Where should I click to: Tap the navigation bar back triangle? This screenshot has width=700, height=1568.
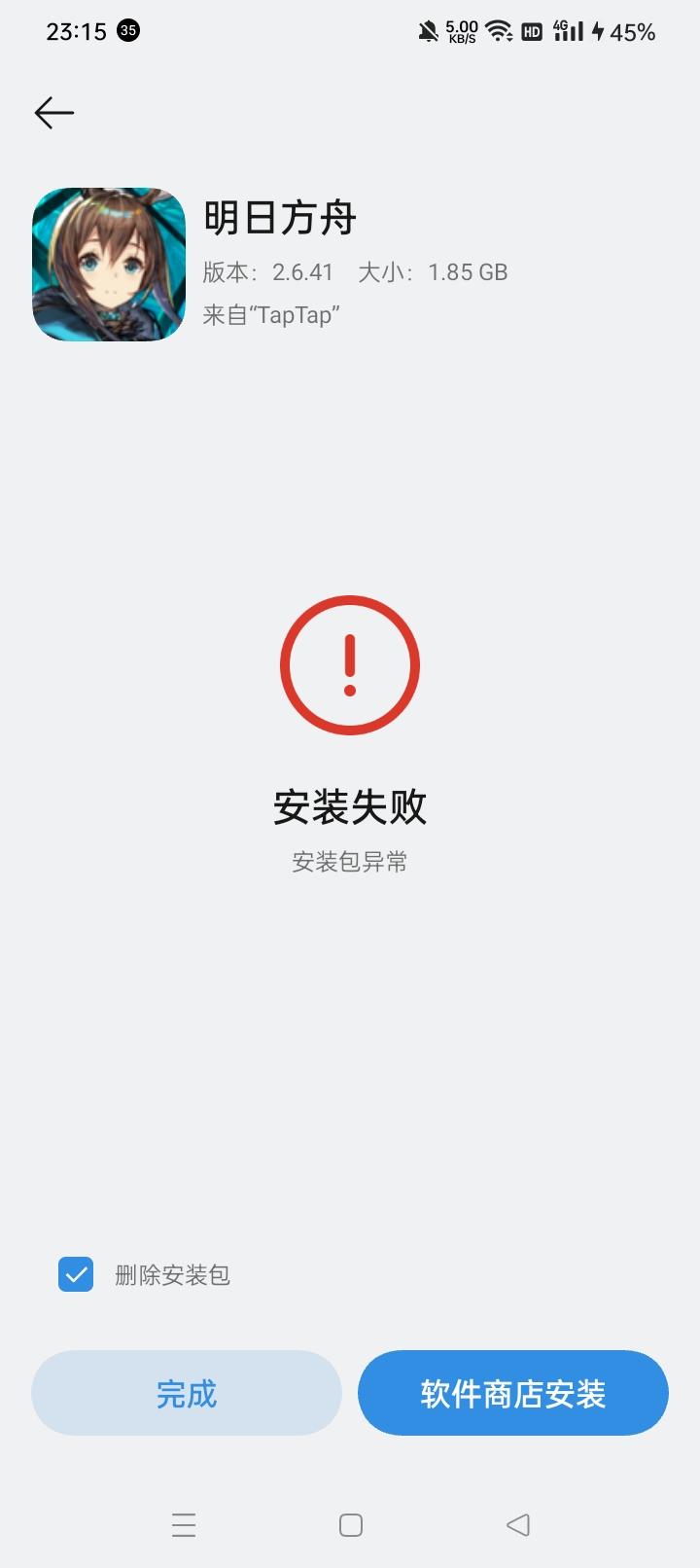518,1524
